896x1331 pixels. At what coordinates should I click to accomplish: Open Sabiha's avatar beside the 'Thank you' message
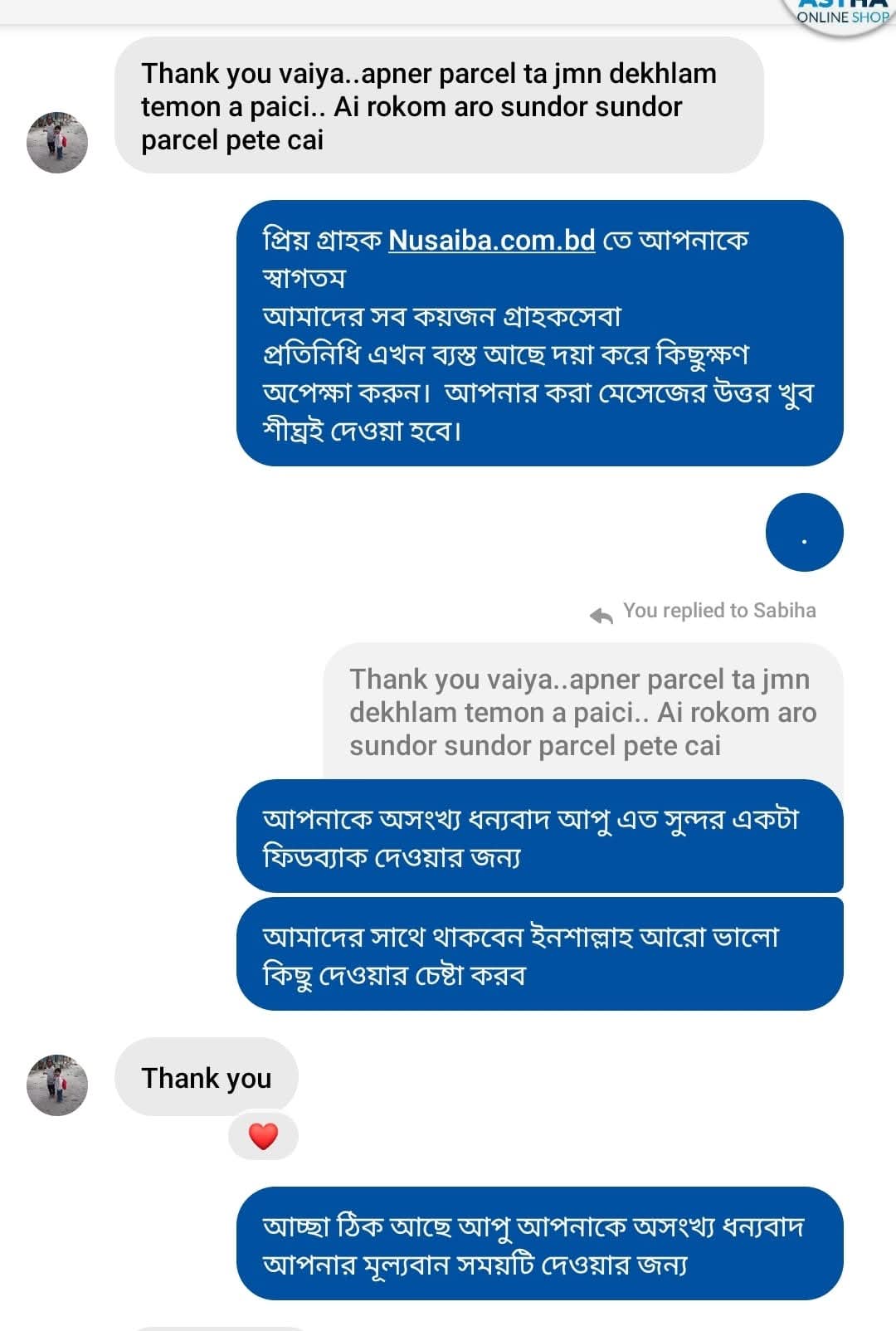[x=57, y=1085]
